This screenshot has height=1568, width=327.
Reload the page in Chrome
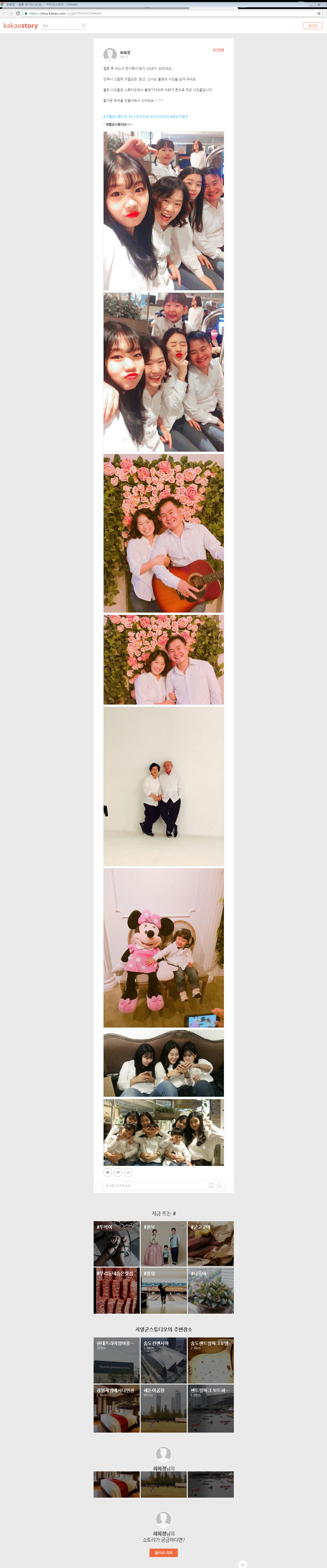[18, 13]
